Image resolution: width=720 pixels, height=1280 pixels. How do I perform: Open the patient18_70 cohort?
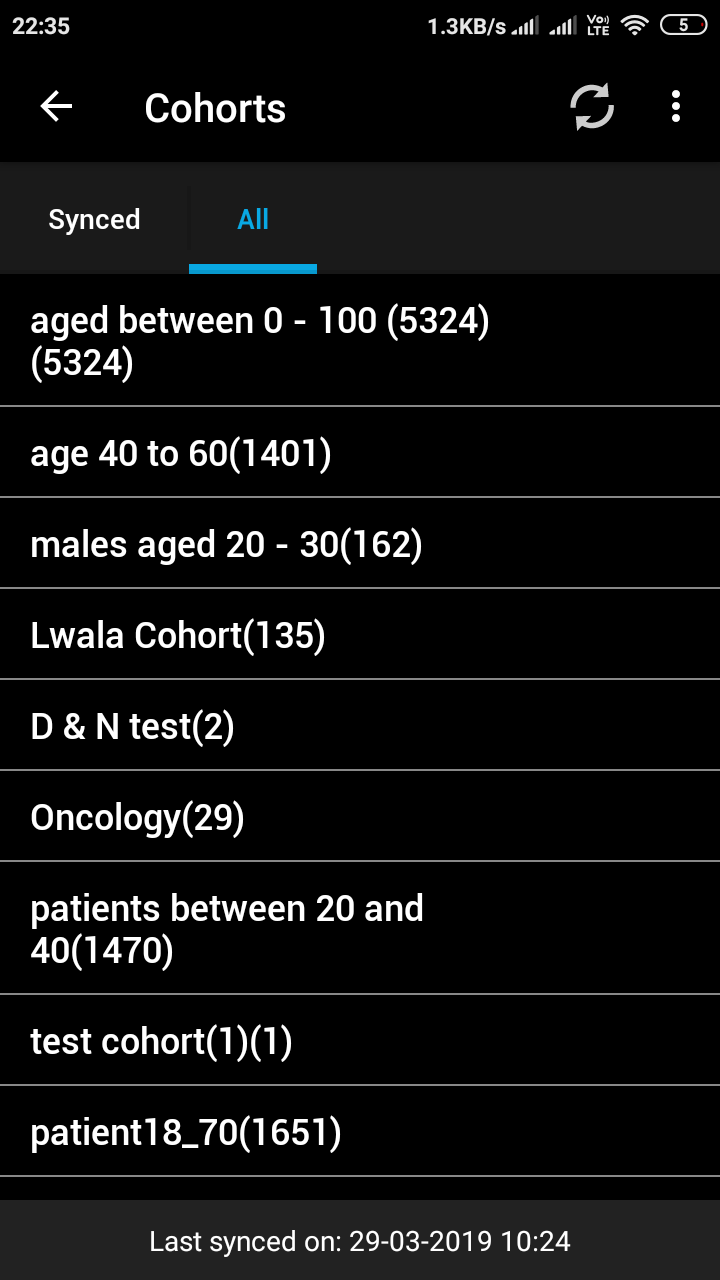[360, 1131]
